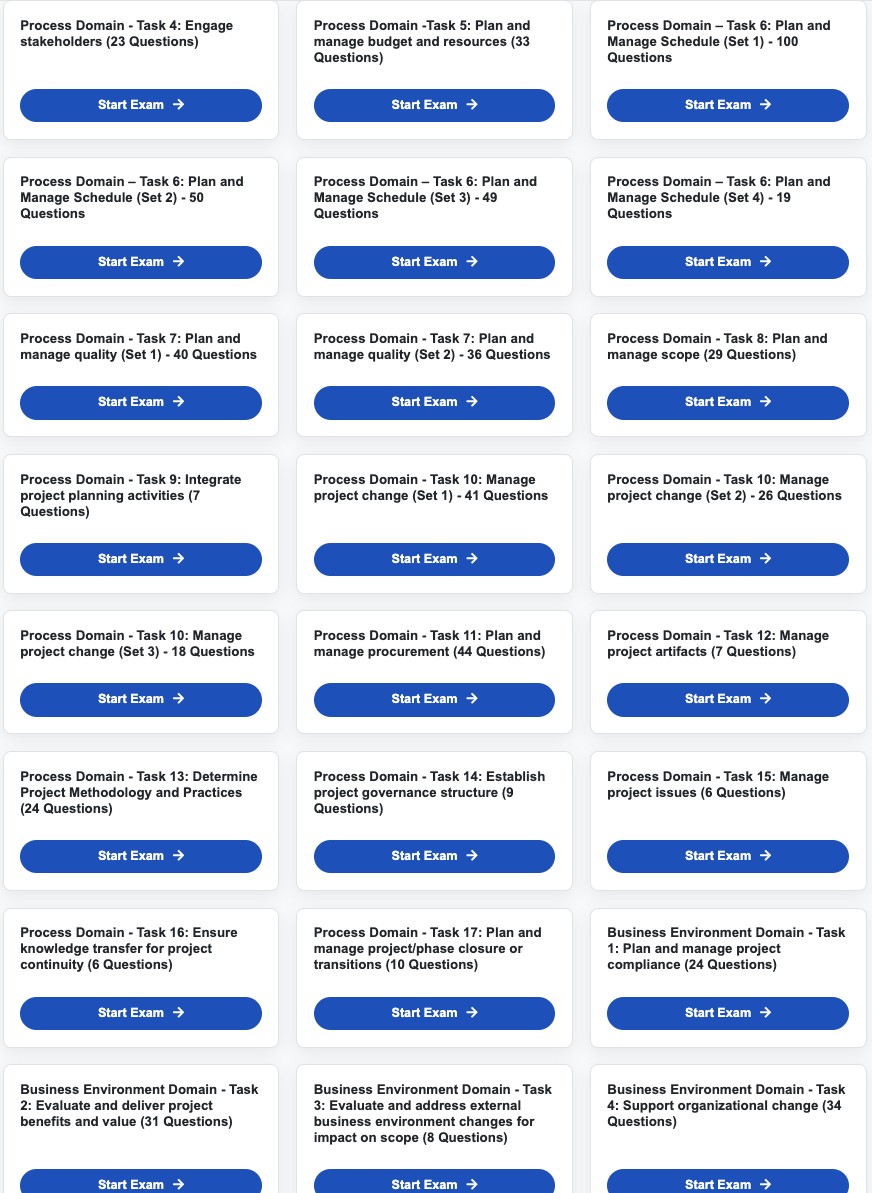The height and width of the screenshot is (1193, 872).
Task: Start Task 7 Plan and manage quality Set 2
Action: point(434,402)
